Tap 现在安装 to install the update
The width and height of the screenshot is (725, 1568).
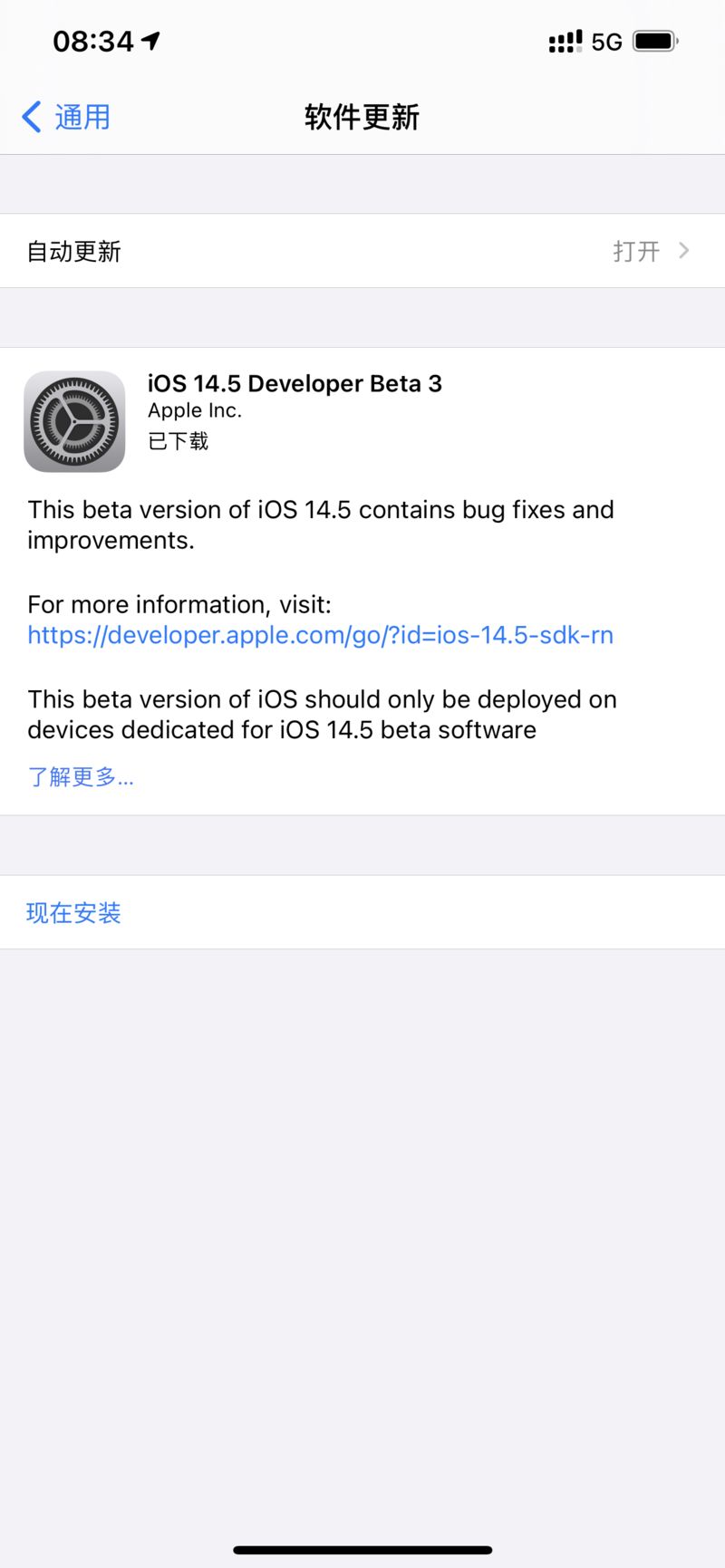[74, 912]
